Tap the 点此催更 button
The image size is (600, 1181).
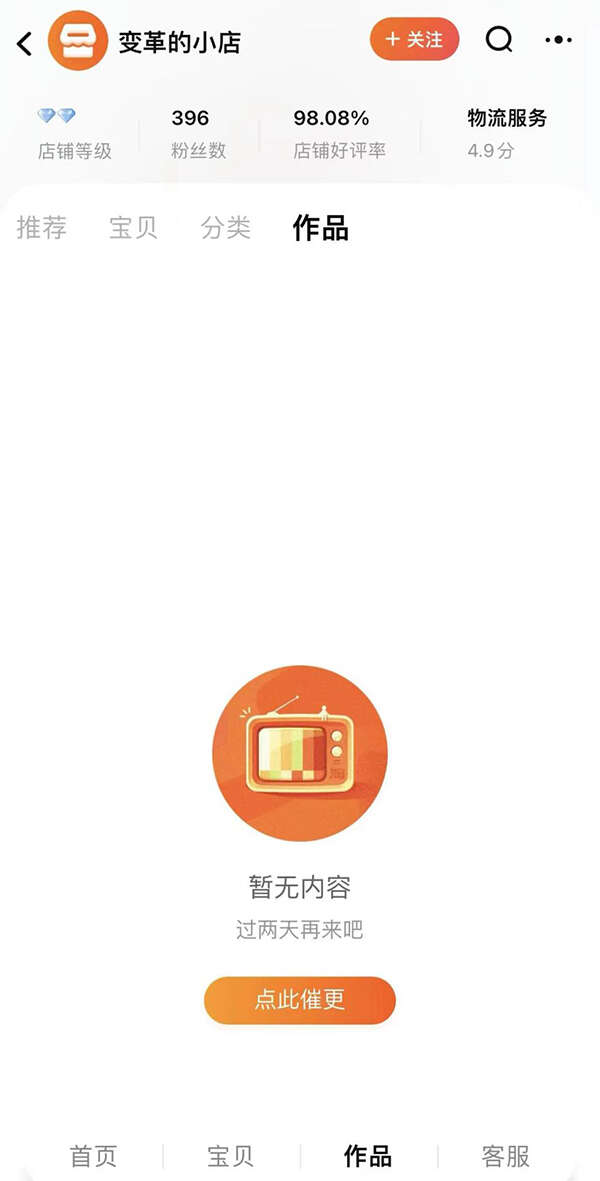tap(300, 1000)
